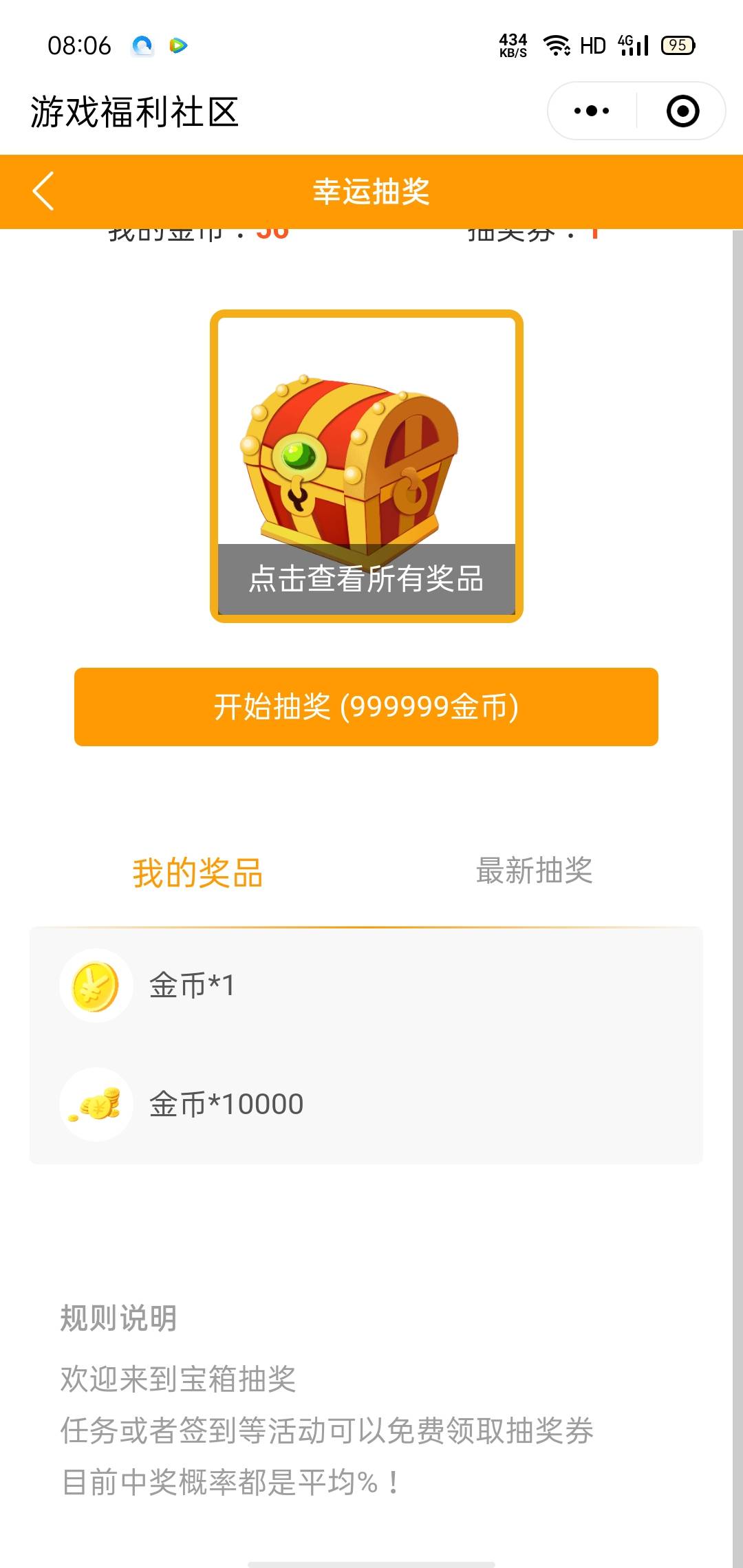Go back from the 幸运抽奖 page

pyautogui.click(x=43, y=191)
